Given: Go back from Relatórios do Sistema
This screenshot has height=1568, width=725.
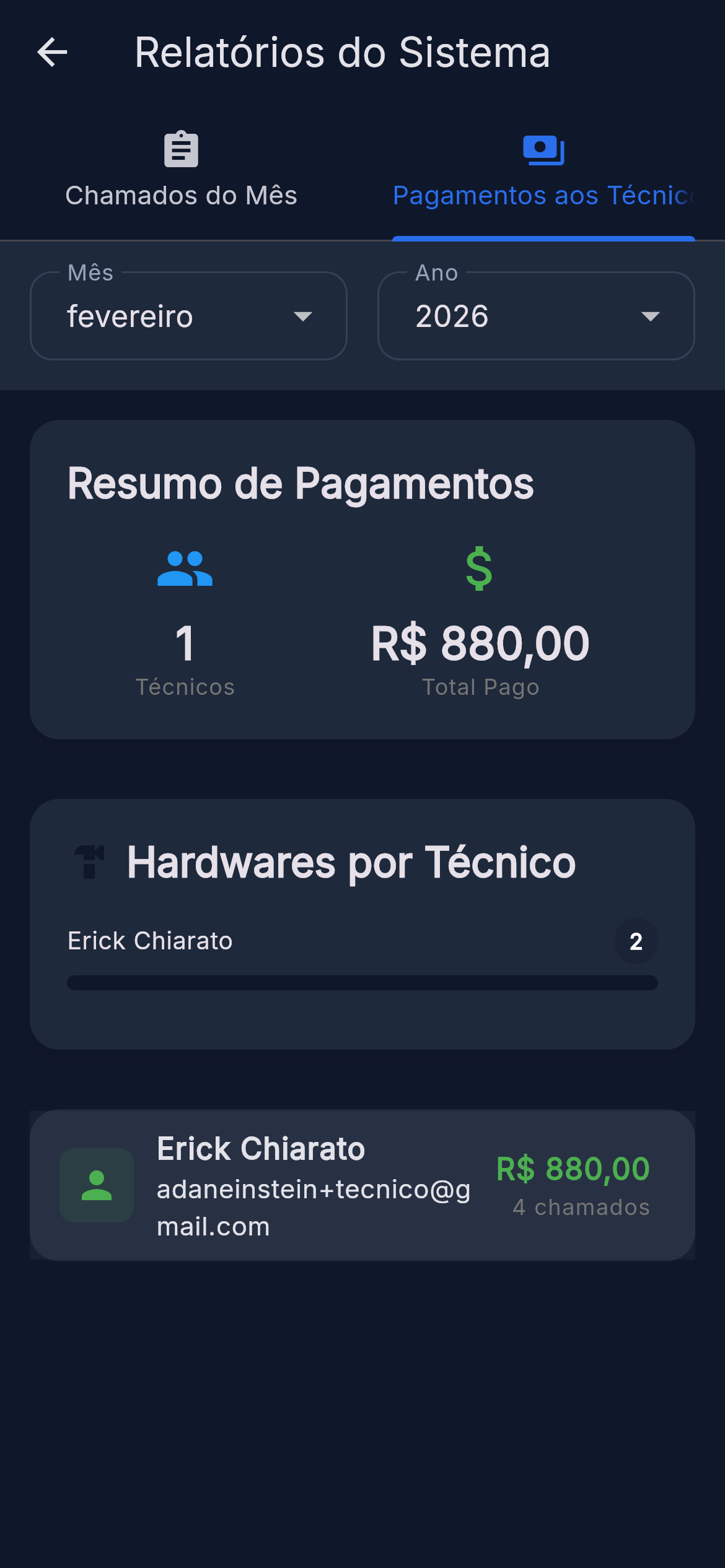Looking at the screenshot, I should coord(53,52).
